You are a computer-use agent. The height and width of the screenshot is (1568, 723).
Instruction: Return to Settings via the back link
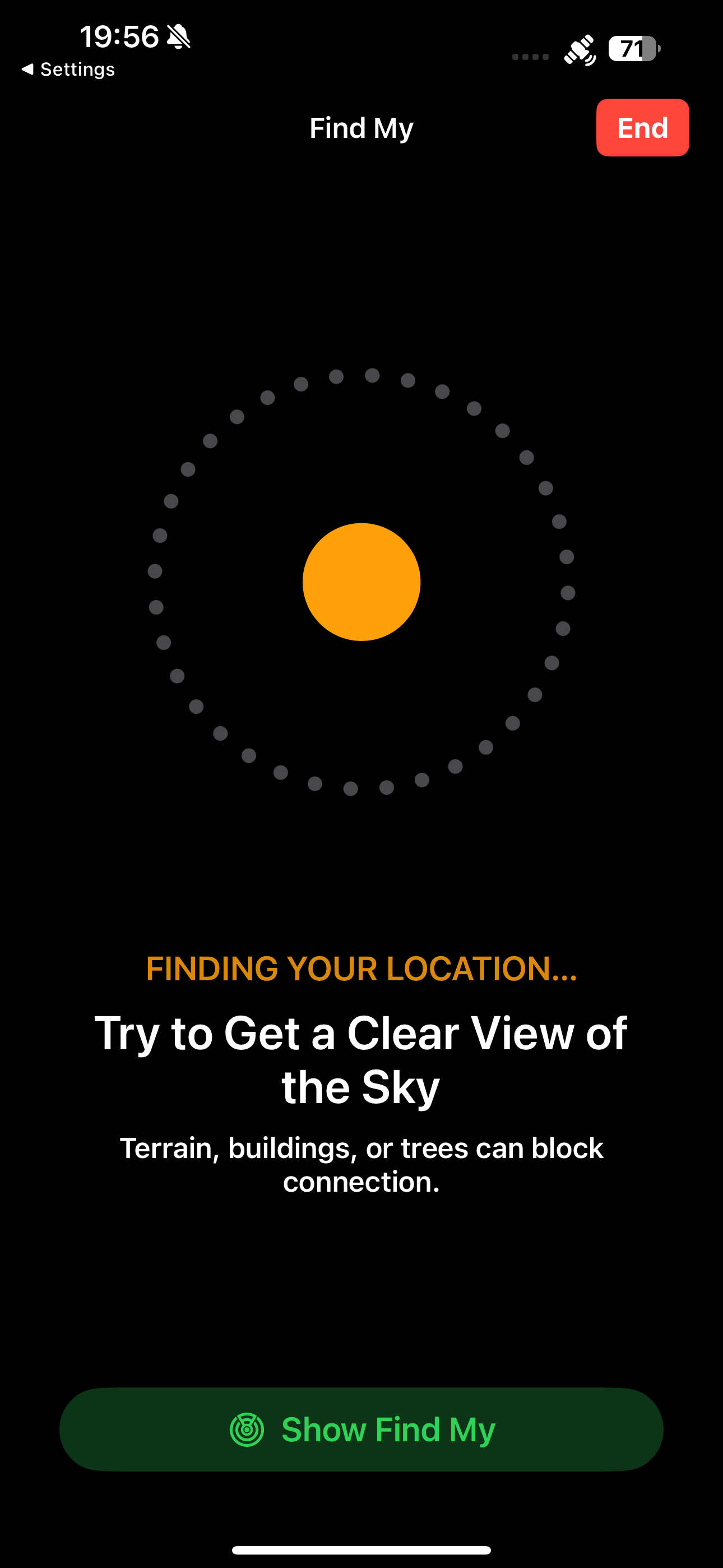tap(68, 70)
